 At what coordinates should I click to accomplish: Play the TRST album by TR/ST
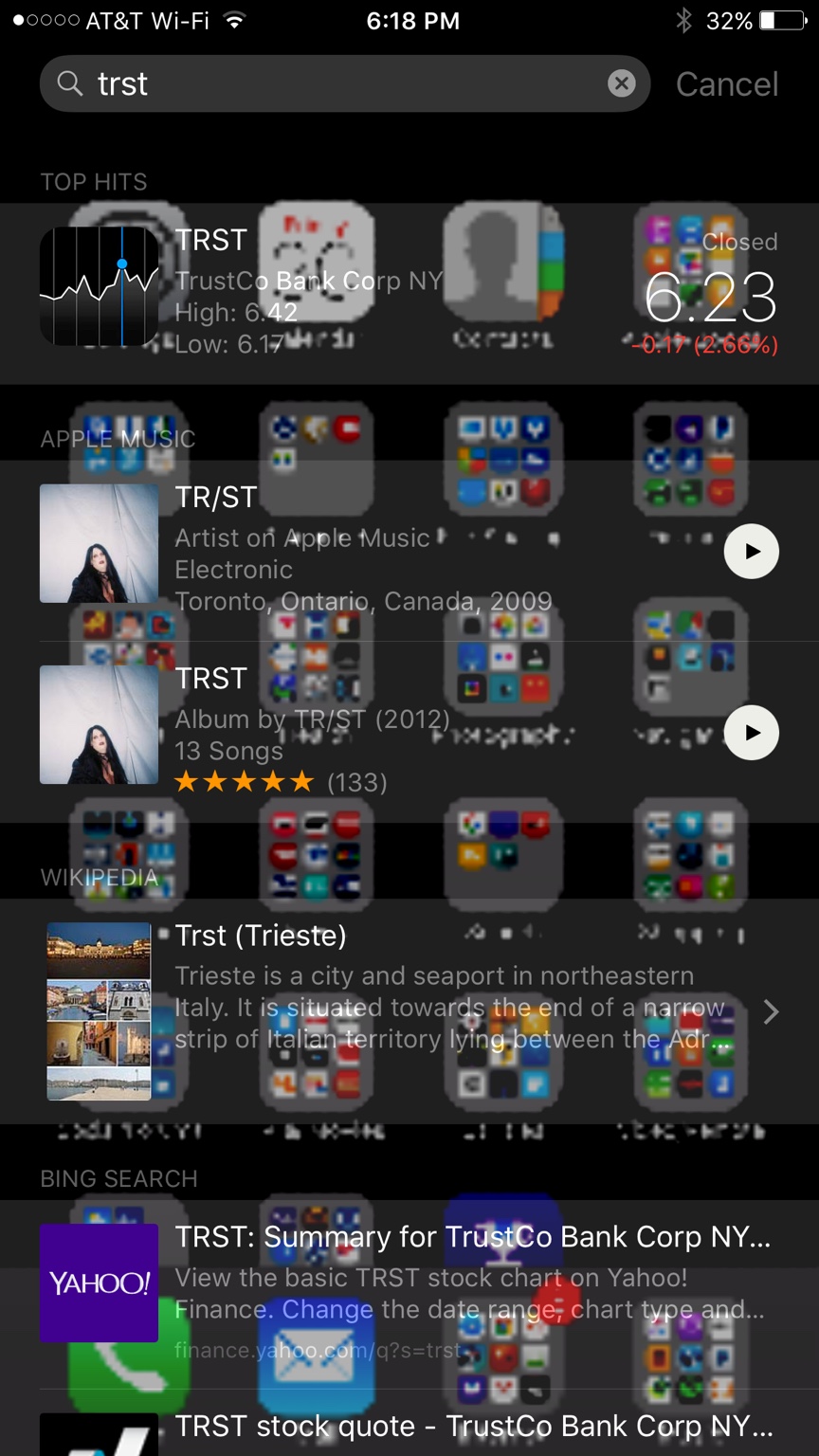coord(751,733)
